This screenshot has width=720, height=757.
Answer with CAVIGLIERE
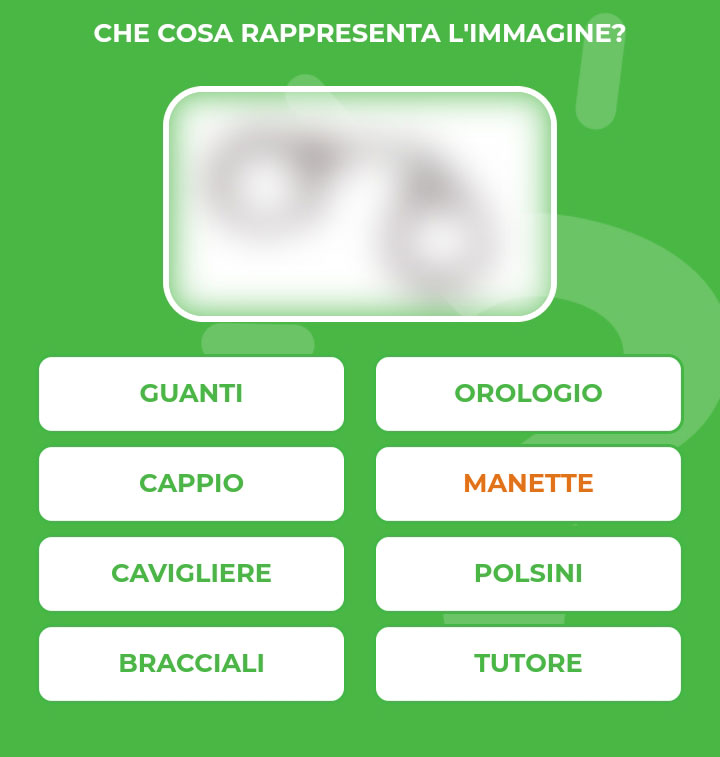point(191,574)
